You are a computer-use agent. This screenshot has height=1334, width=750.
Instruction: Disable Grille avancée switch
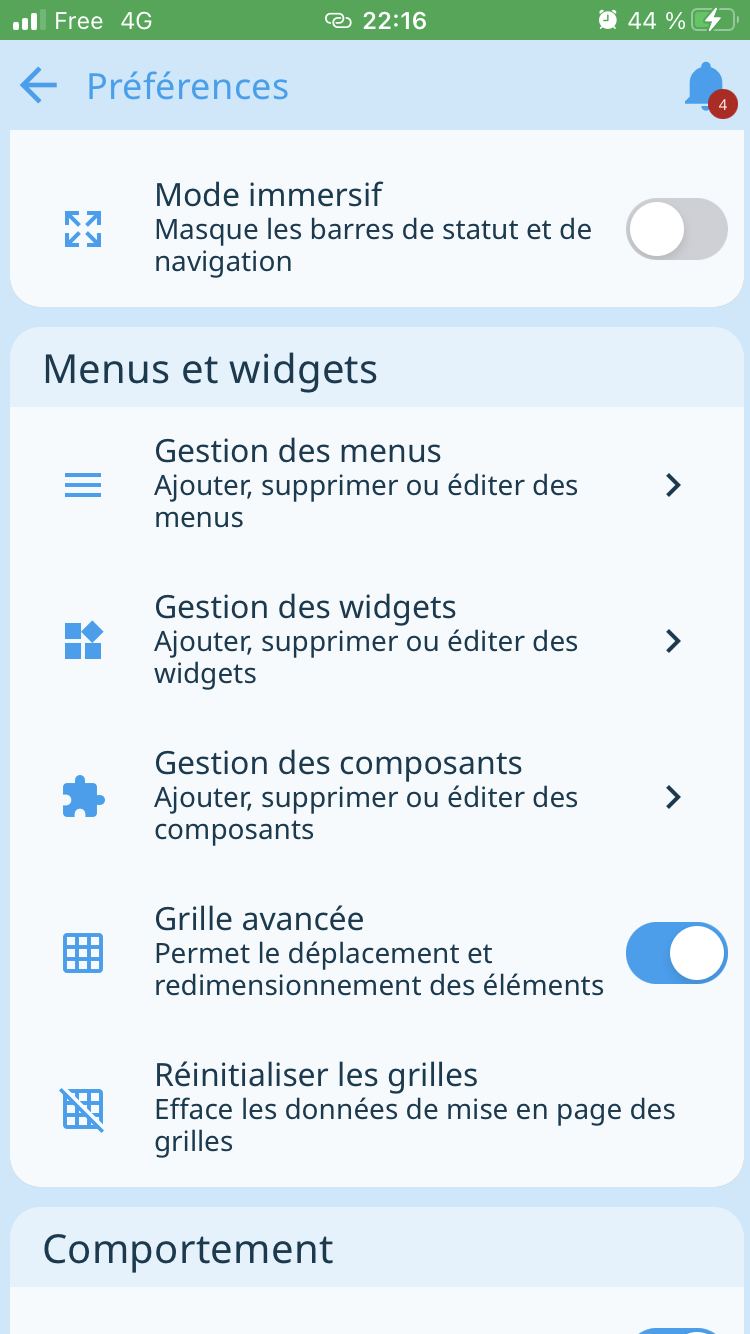coord(676,953)
